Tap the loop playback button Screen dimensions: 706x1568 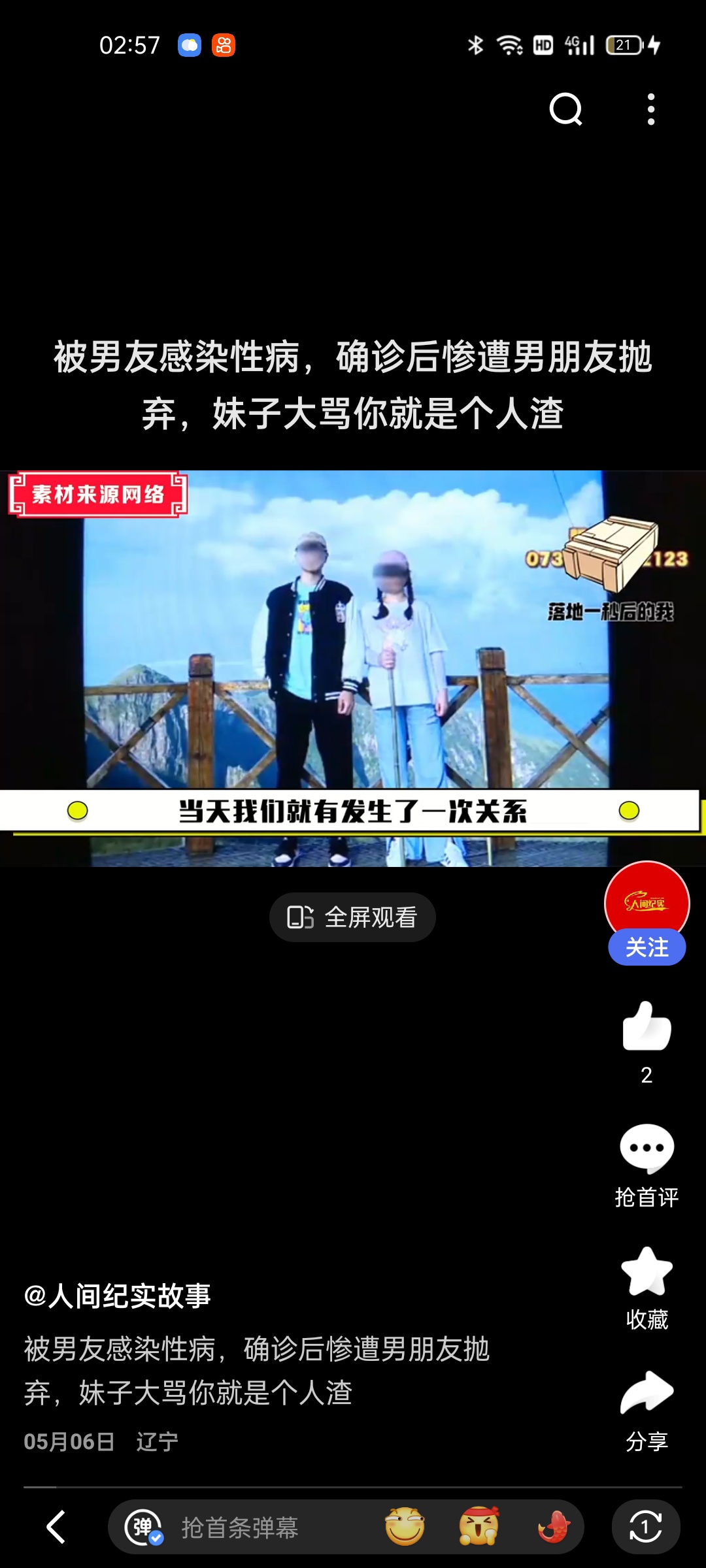point(645,1527)
